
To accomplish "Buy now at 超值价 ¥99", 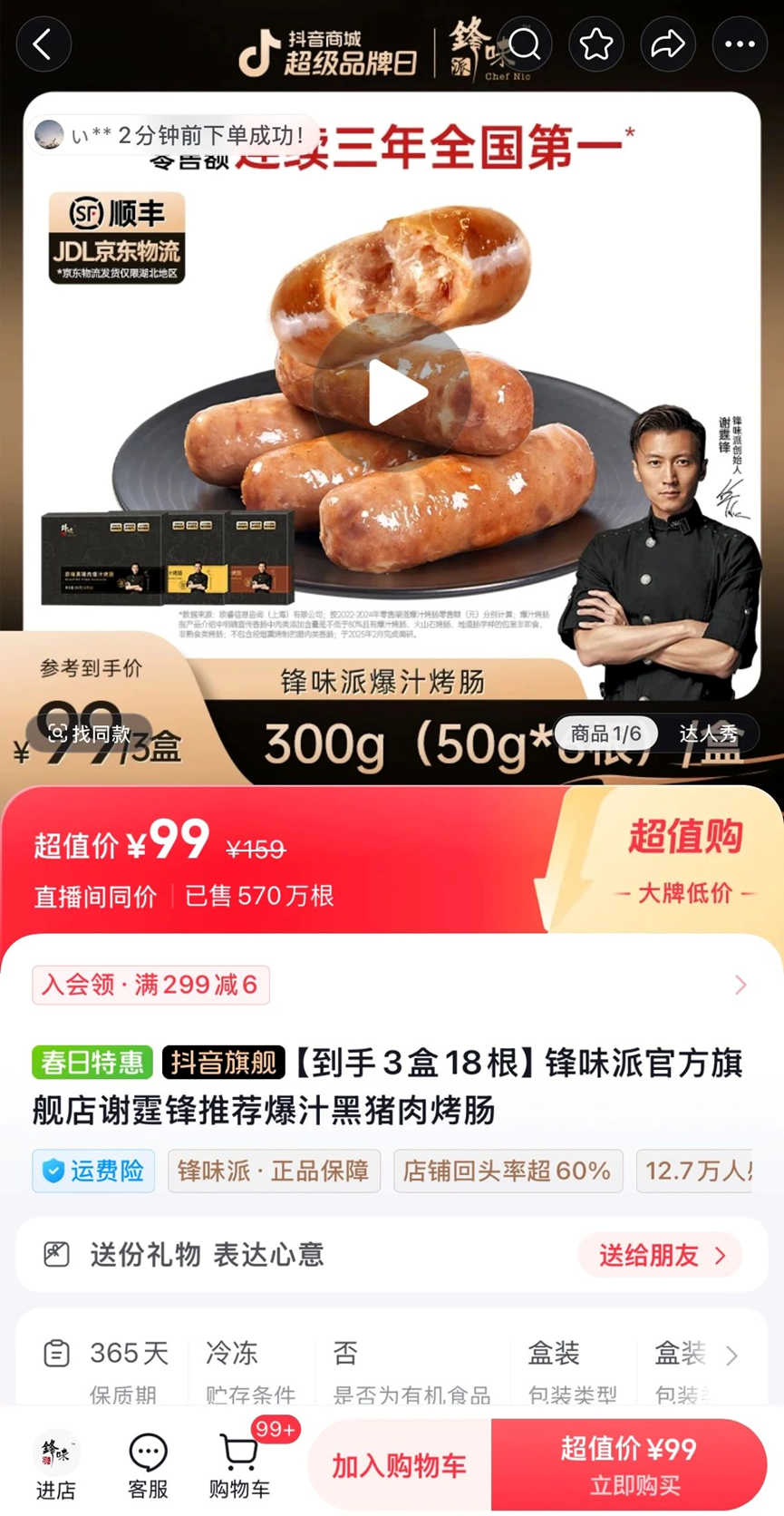I will pos(629,1465).
